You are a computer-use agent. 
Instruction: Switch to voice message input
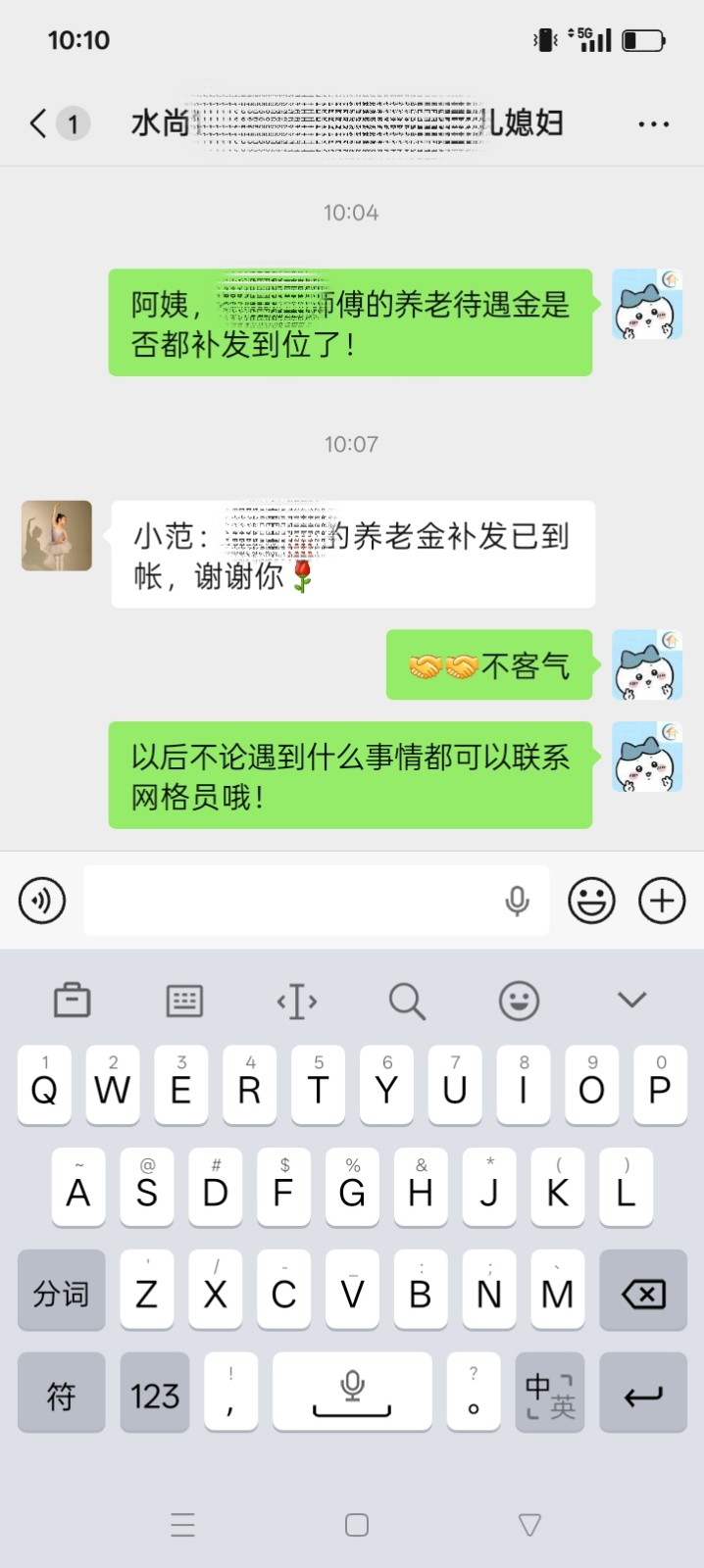click(42, 900)
